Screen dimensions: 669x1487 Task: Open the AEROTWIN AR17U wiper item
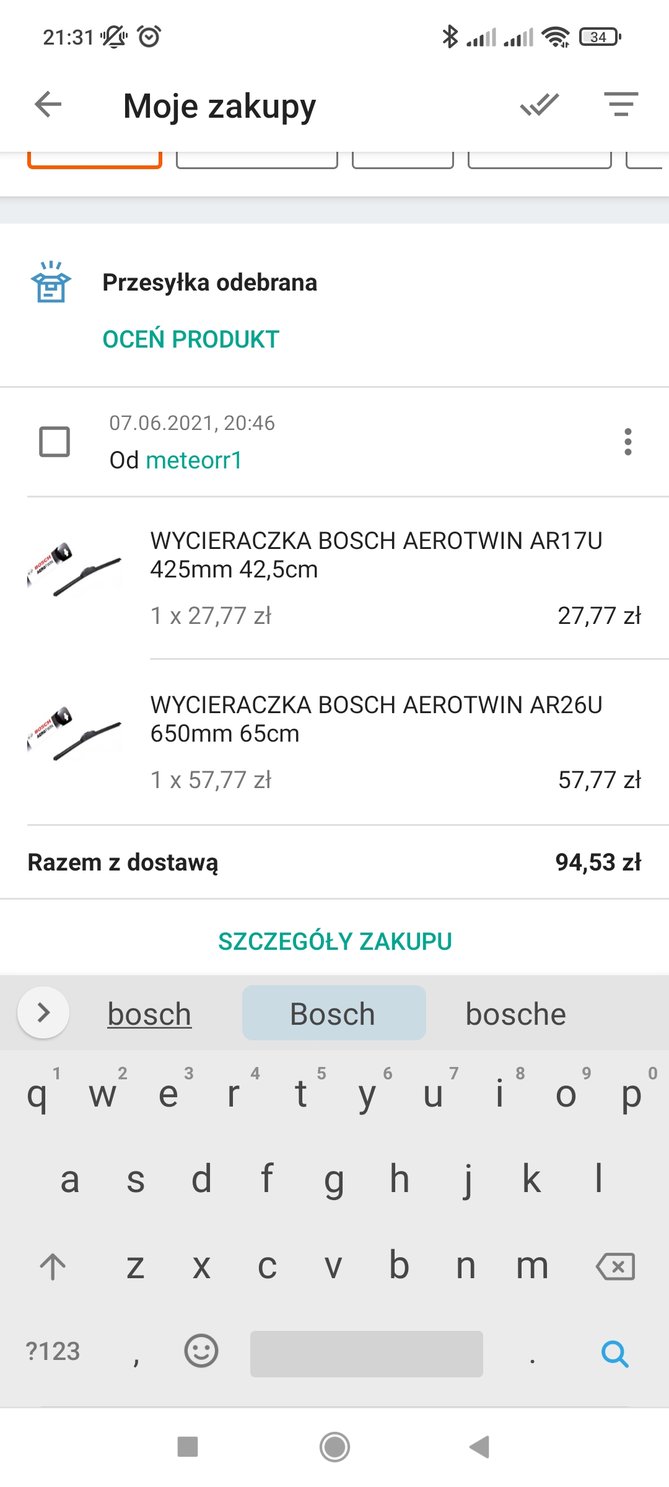376,555
